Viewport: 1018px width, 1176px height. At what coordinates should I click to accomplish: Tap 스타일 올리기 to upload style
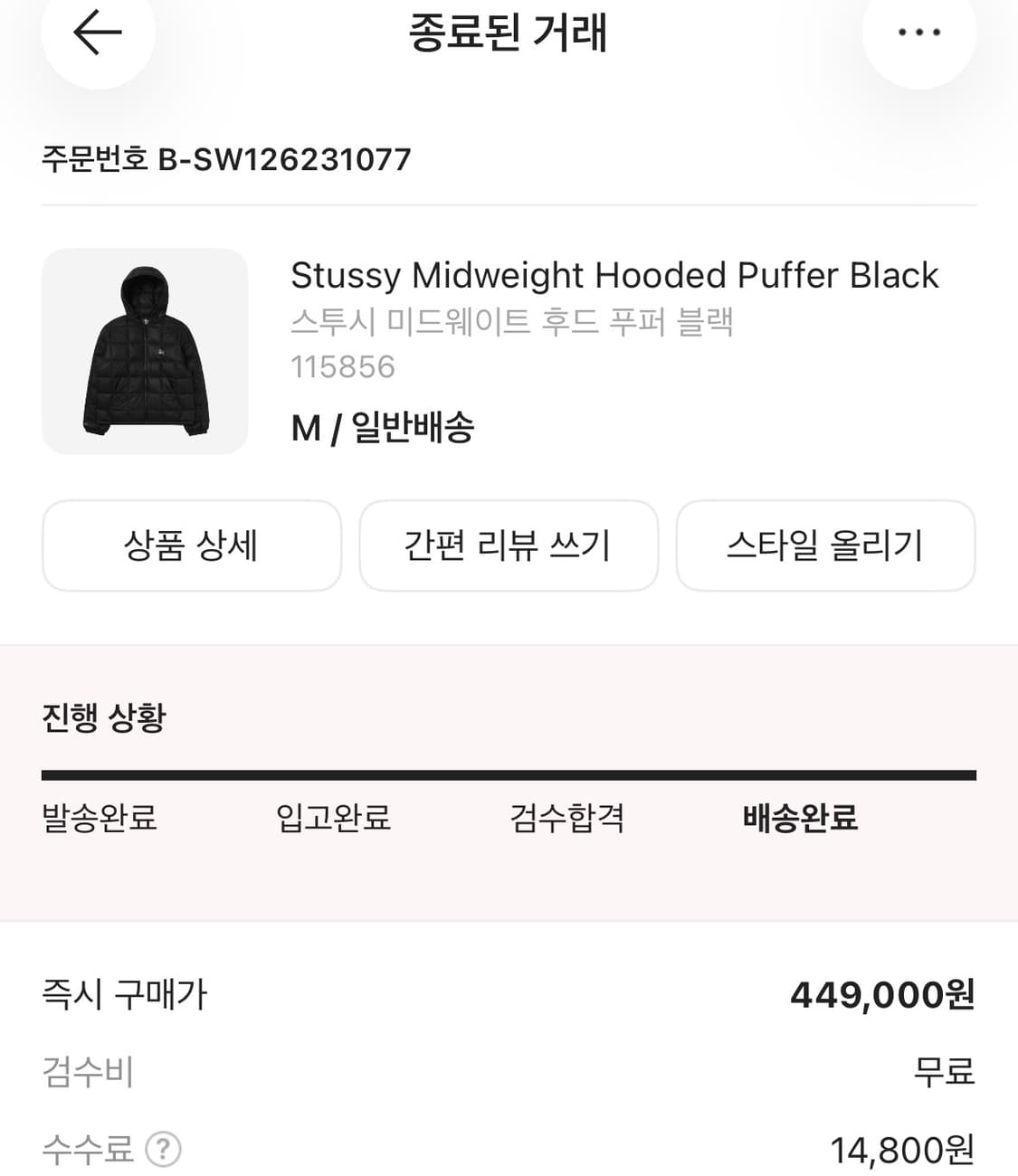pyautogui.click(x=826, y=545)
